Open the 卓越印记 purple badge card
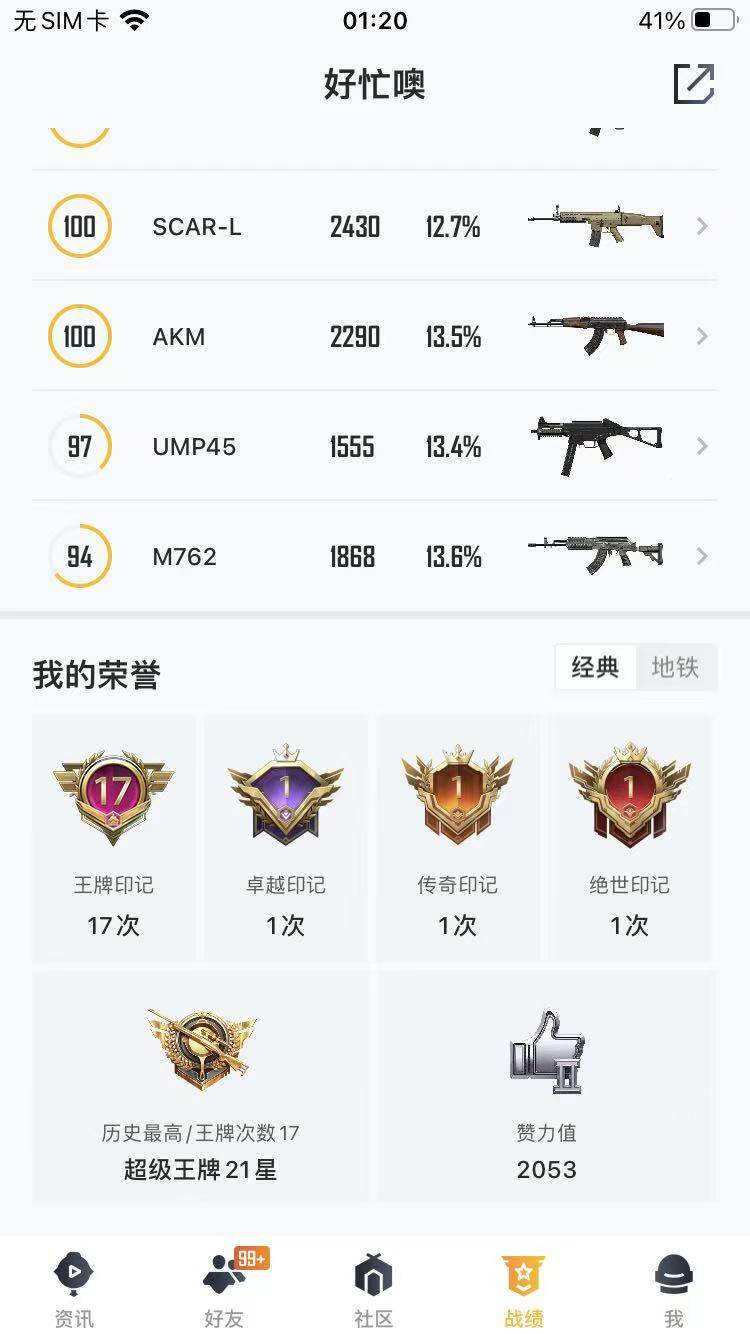Screen dimensions: 750x1334 click(285, 790)
